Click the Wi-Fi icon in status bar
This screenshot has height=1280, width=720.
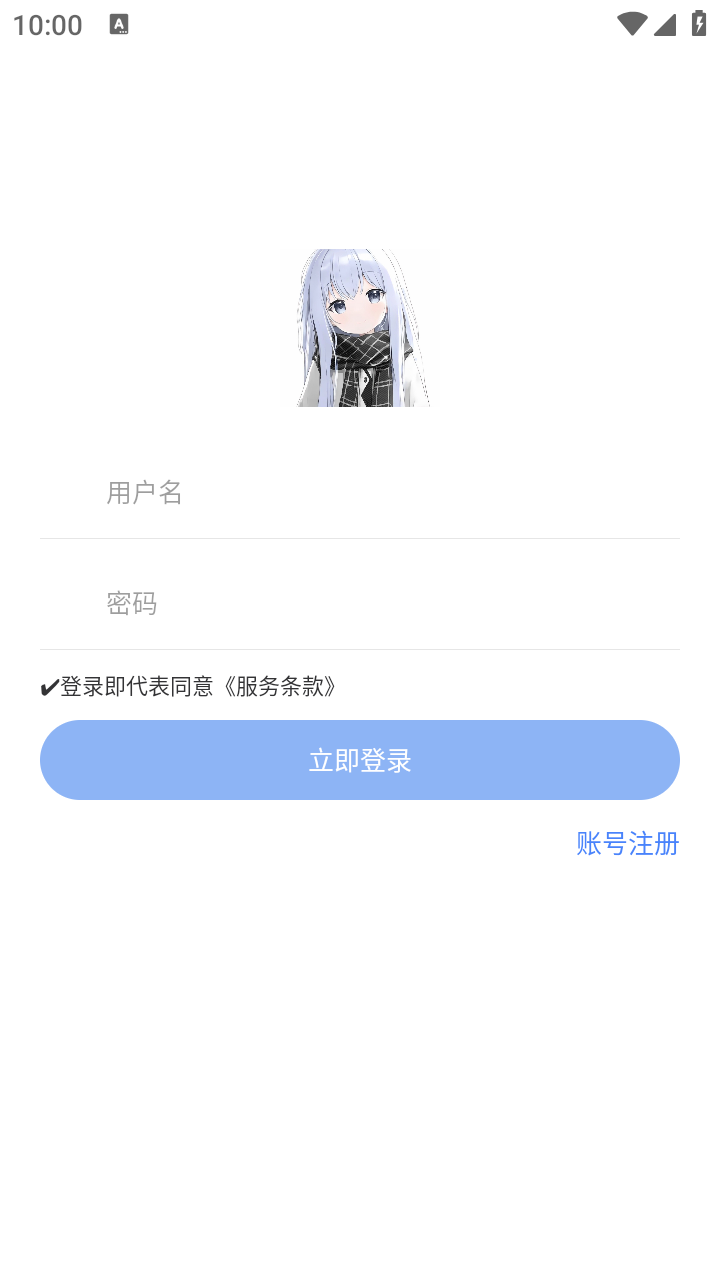coord(632,24)
